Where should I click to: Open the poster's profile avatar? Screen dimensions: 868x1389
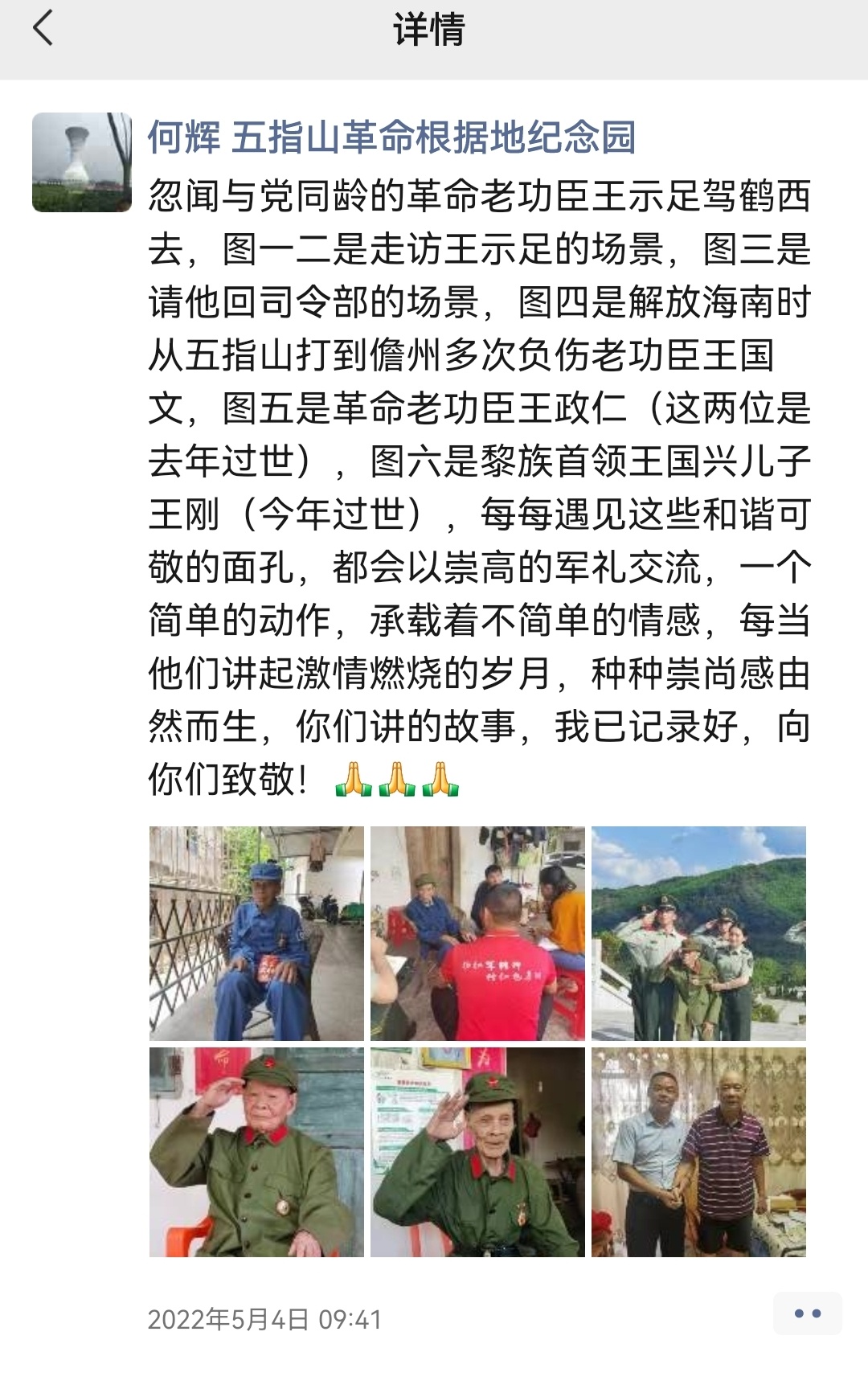(82, 162)
